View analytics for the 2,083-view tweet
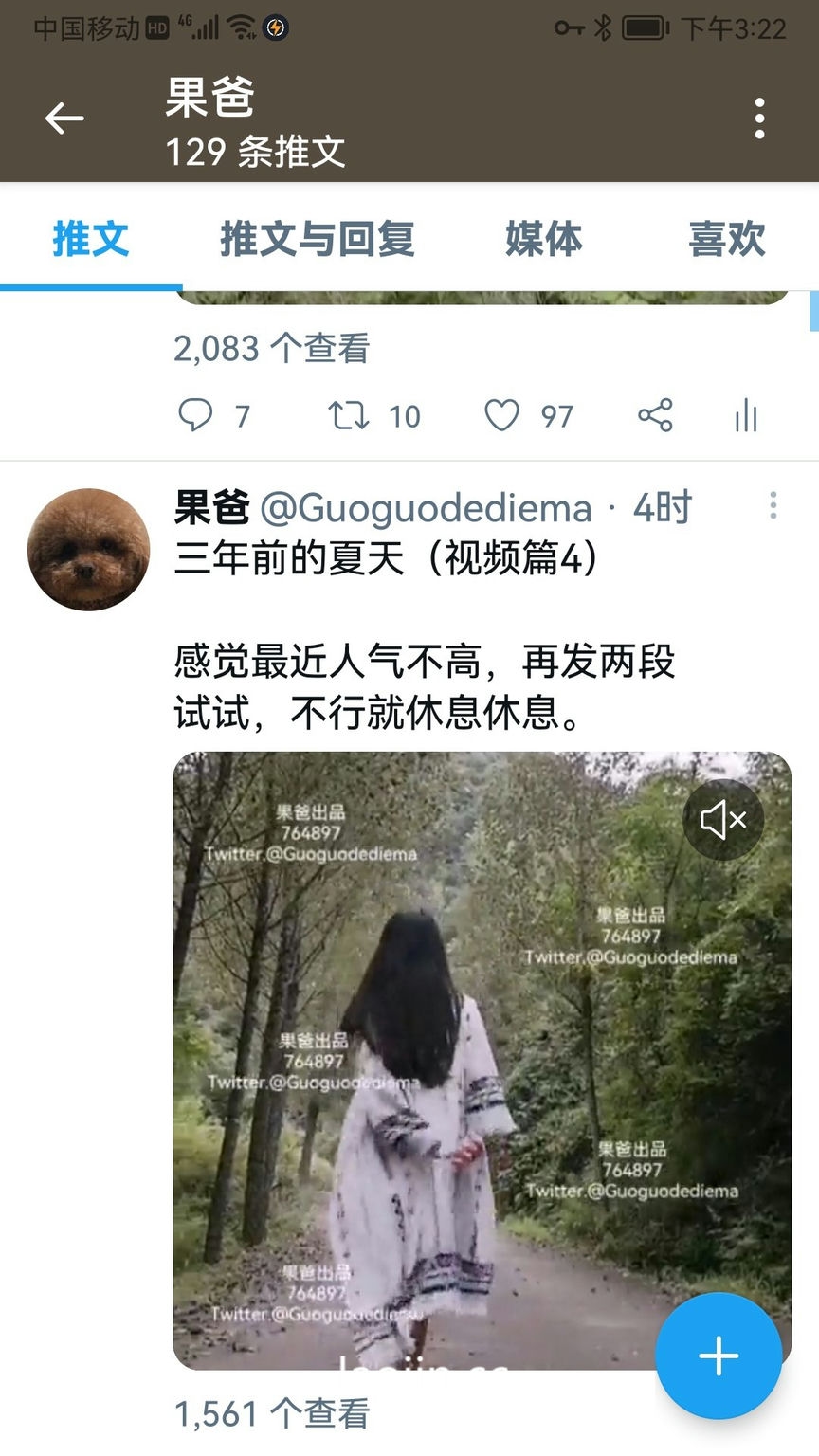 coord(746,415)
